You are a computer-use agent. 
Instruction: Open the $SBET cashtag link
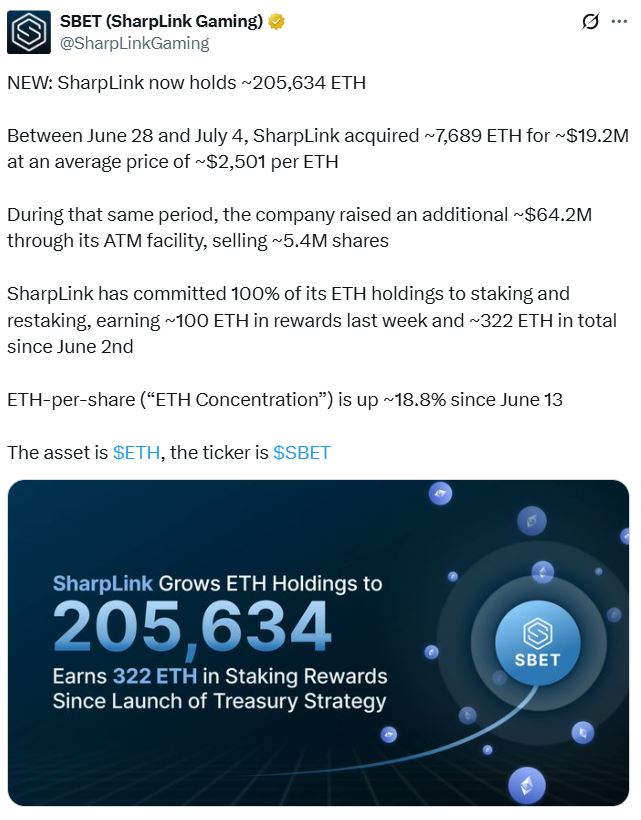(x=301, y=452)
